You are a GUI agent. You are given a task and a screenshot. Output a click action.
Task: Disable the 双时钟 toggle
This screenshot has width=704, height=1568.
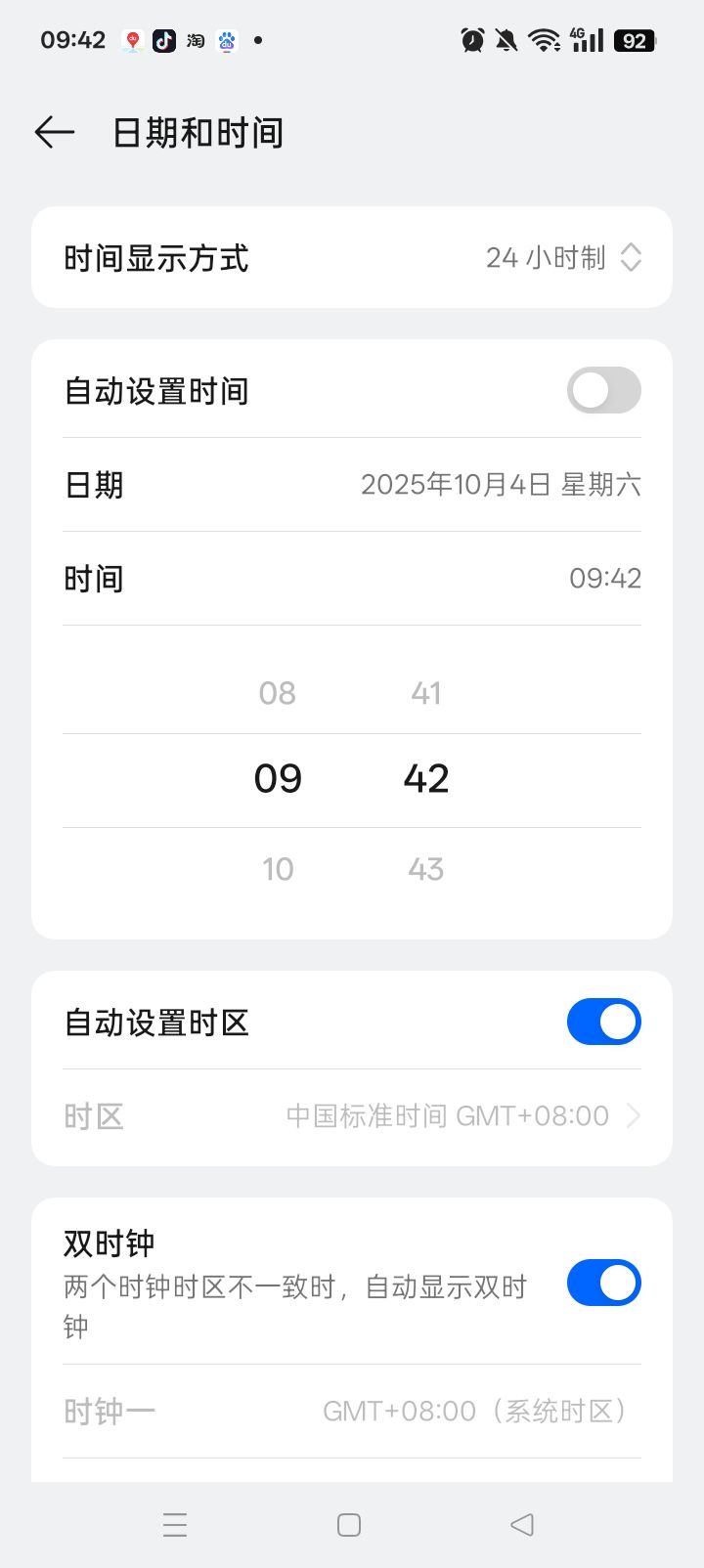603,1283
